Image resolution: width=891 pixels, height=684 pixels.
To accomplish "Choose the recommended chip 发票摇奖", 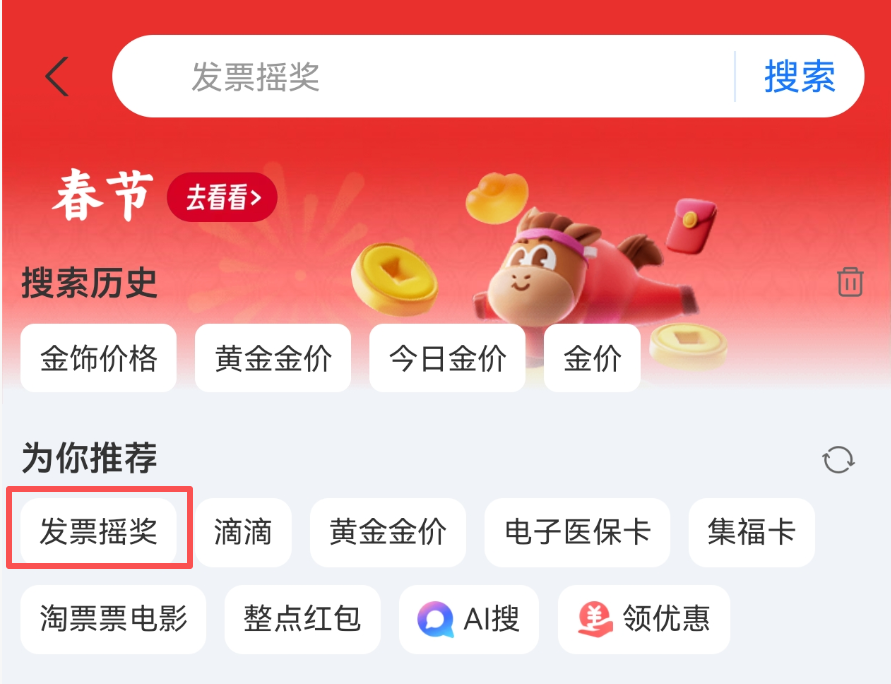I will (99, 531).
